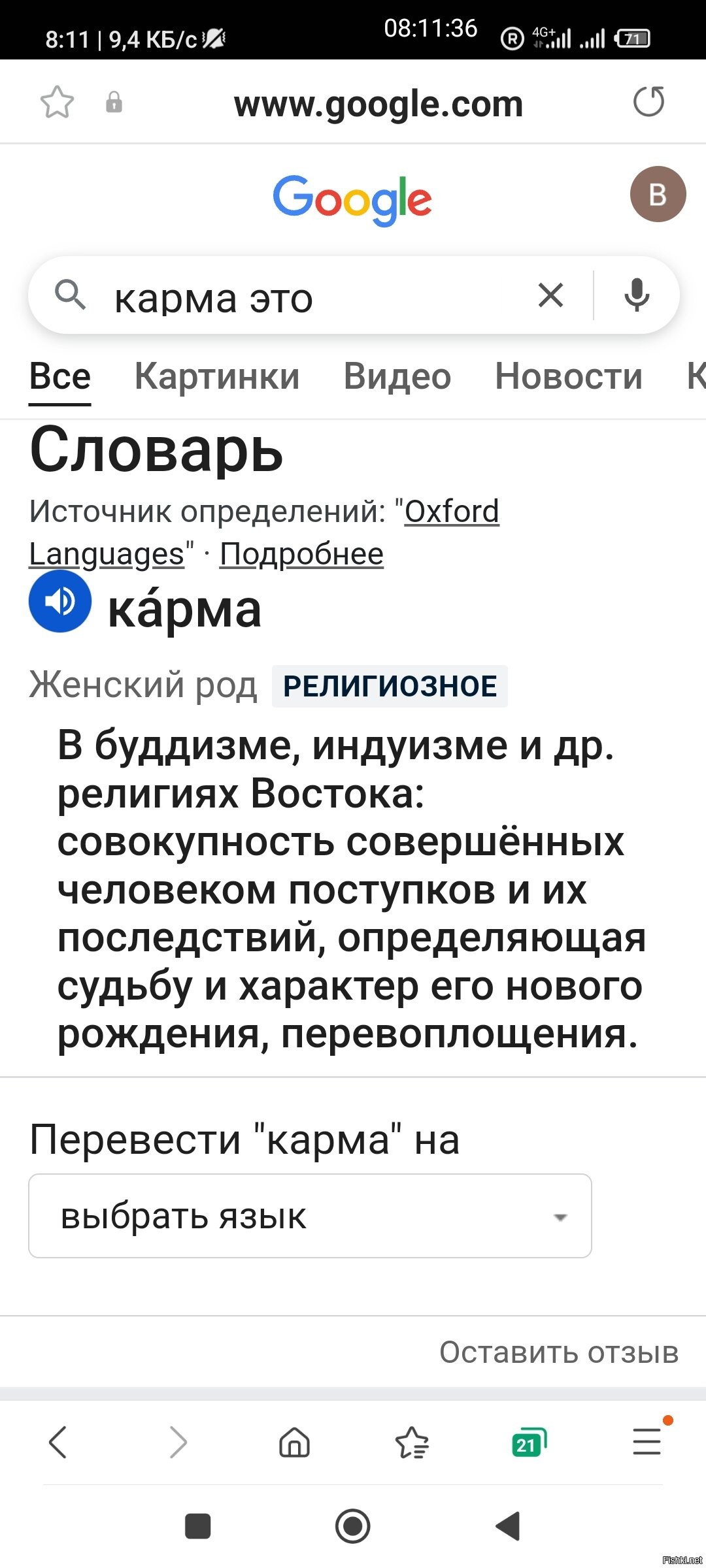706x1568 pixels.
Task: Open the account avatar with letter B
Action: [658, 194]
